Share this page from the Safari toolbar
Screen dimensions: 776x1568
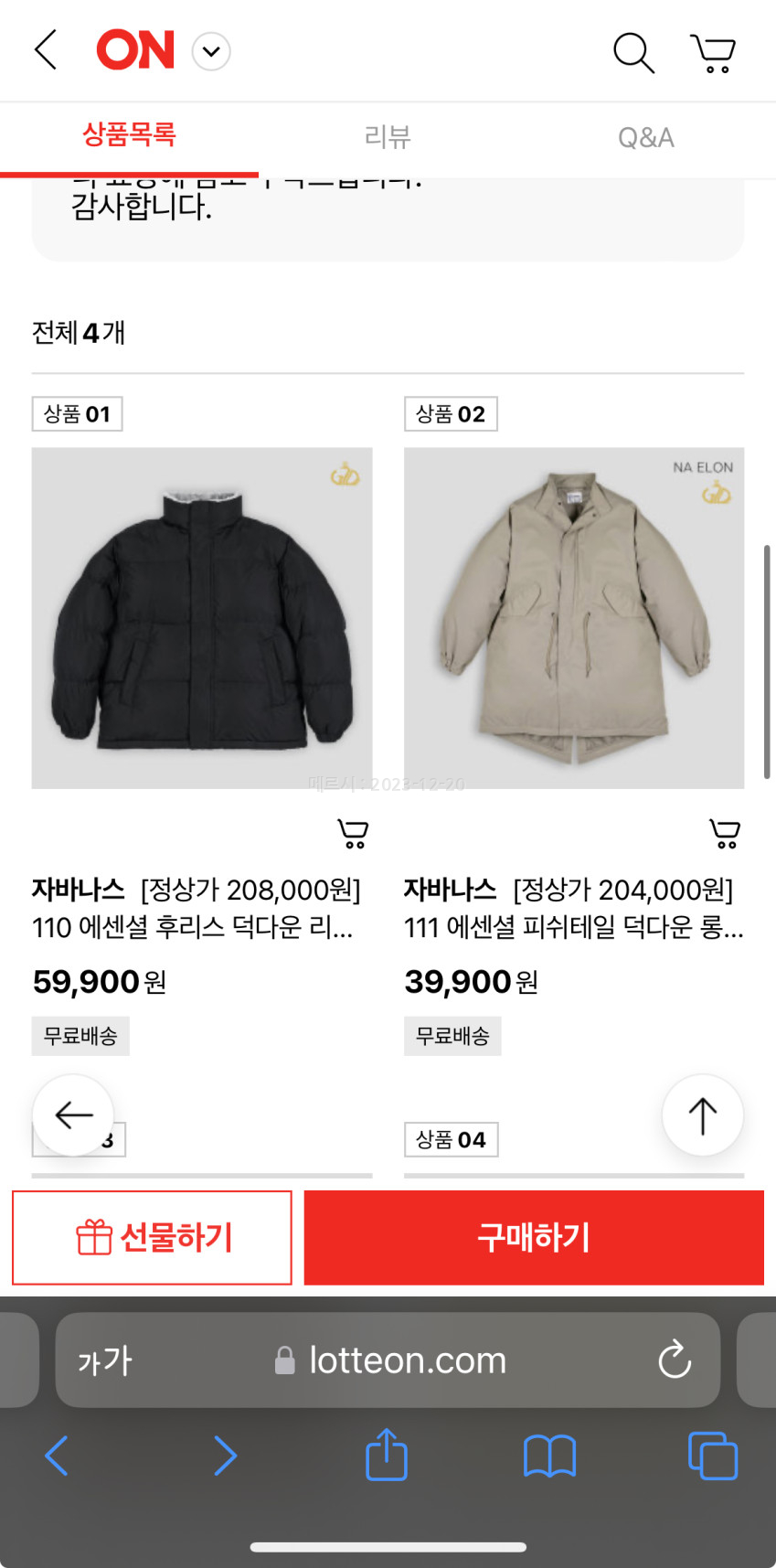pos(387,1455)
